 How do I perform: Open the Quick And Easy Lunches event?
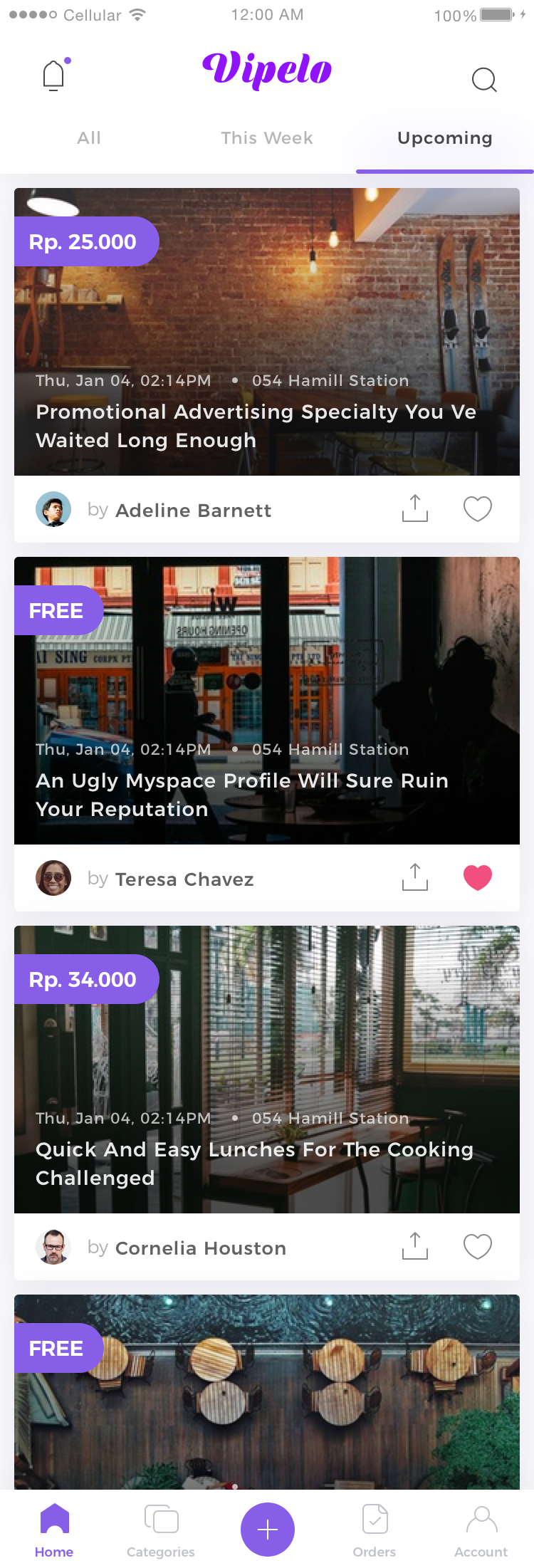(x=267, y=1068)
